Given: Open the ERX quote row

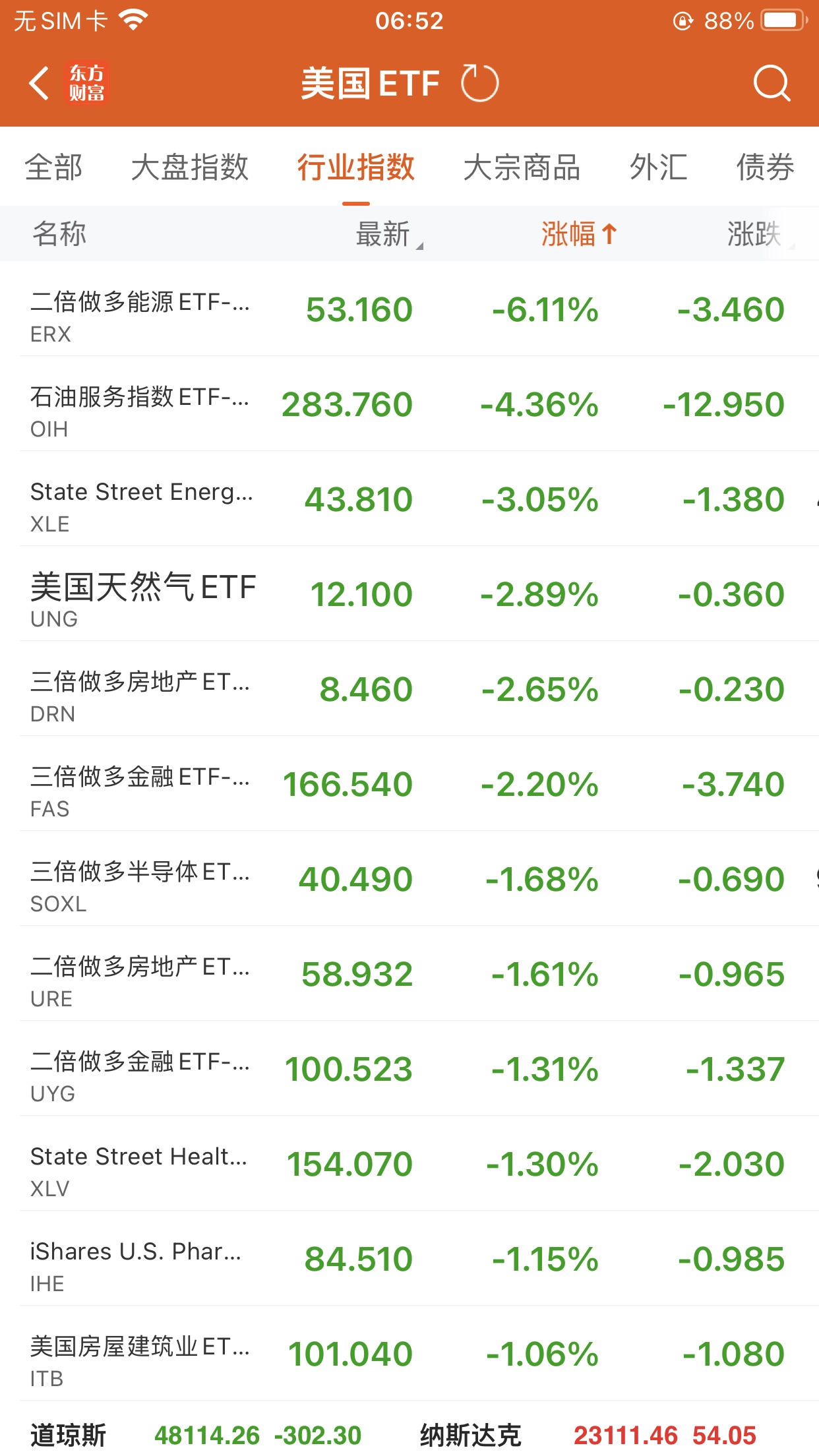Looking at the screenshot, I should click(x=409, y=309).
